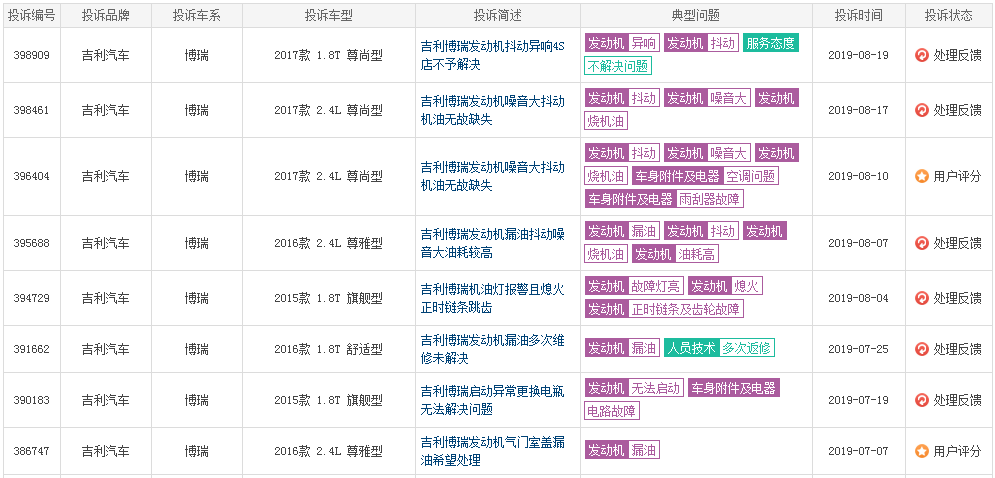Viewport: 995px width, 478px height.
Task: Open complaint 398461 about engine noise and oil loss
Action: (x=492, y=101)
